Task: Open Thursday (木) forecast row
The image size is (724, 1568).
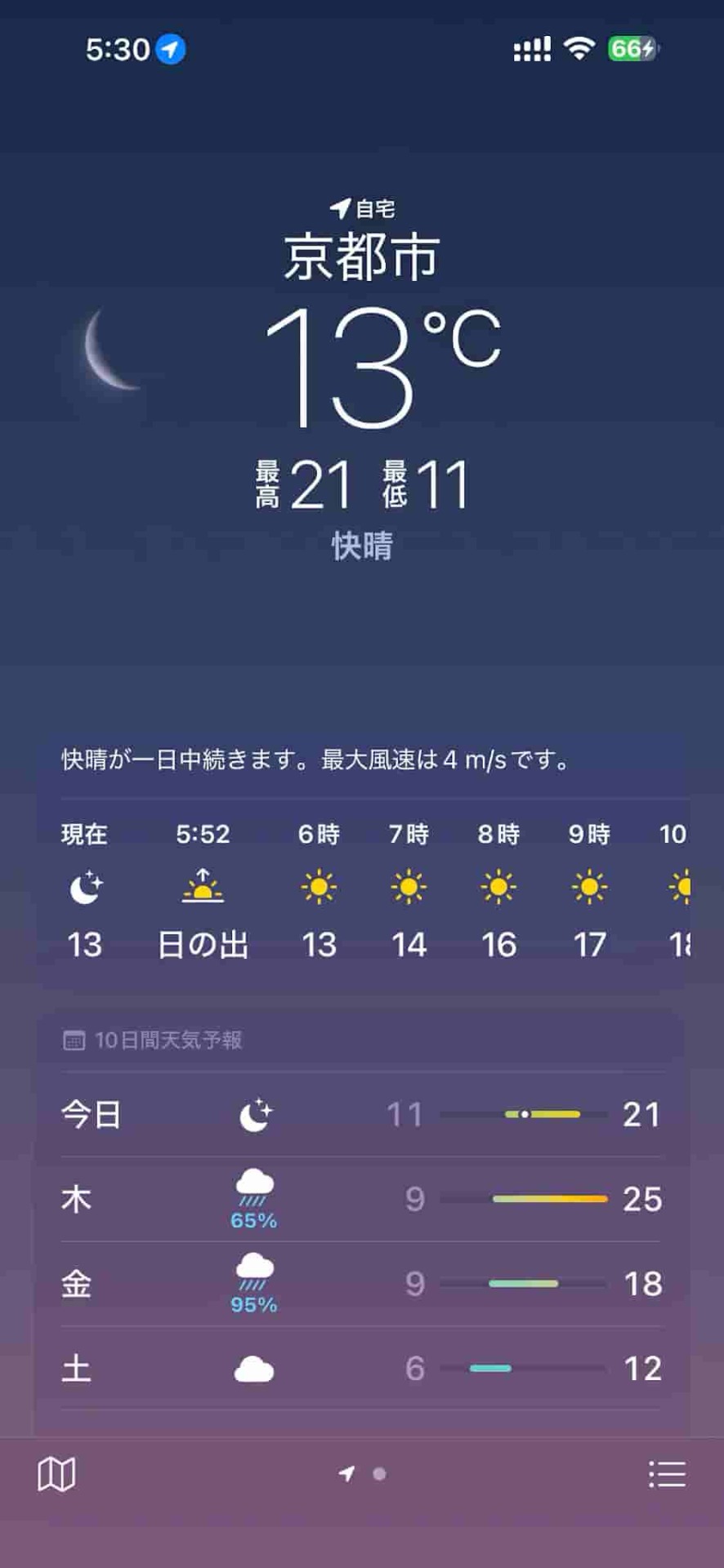Action: click(x=360, y=1199)
